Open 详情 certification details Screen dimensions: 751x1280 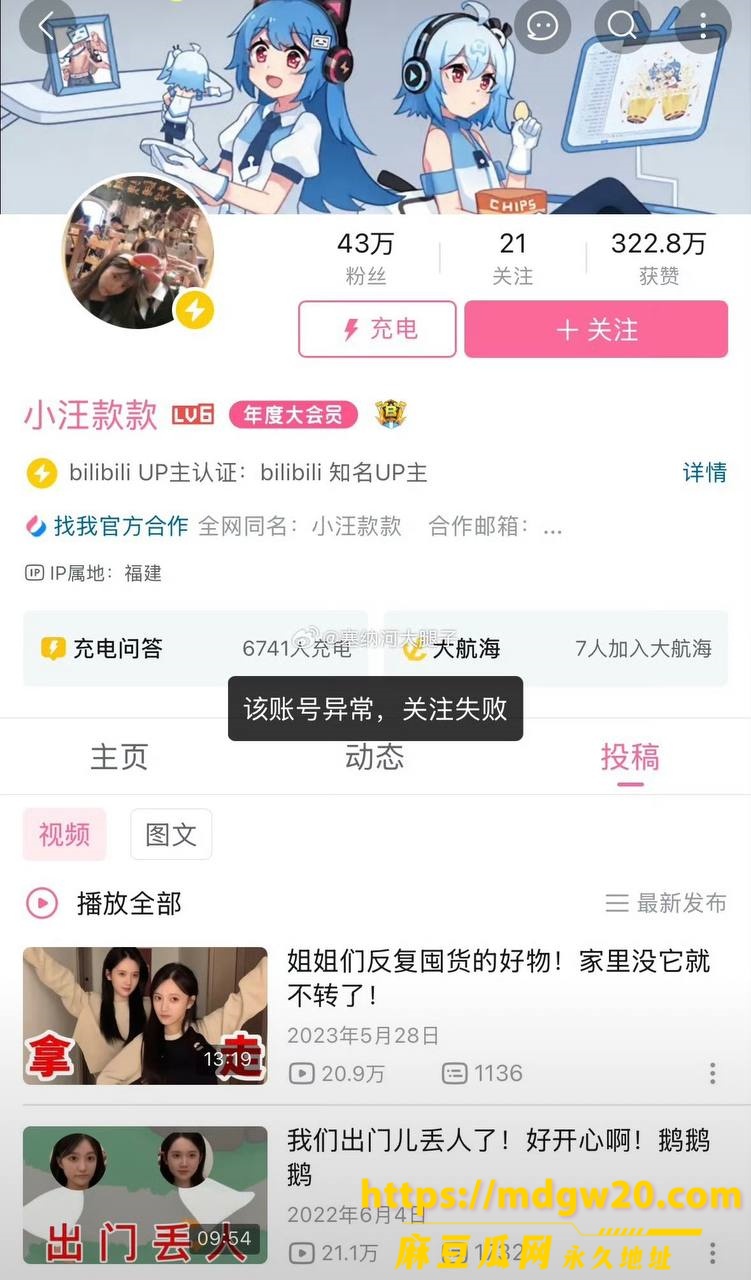tap(705, 472)
